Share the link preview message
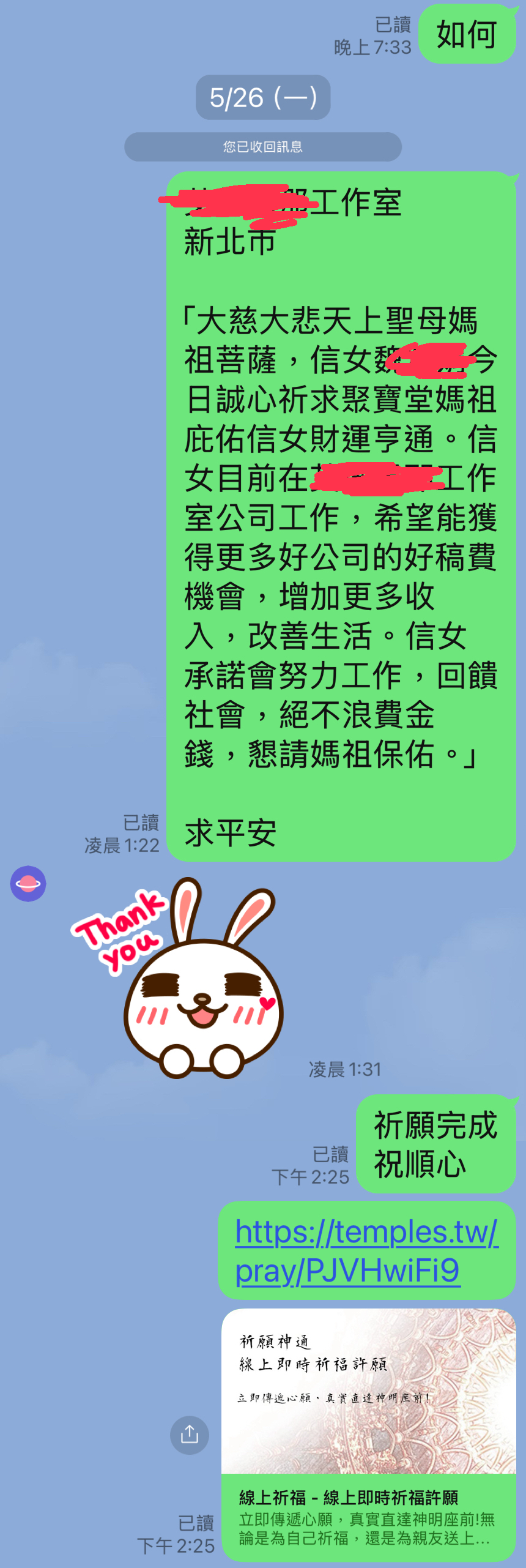Viewport: 526px width, 1568px height. click(190, 1435)
